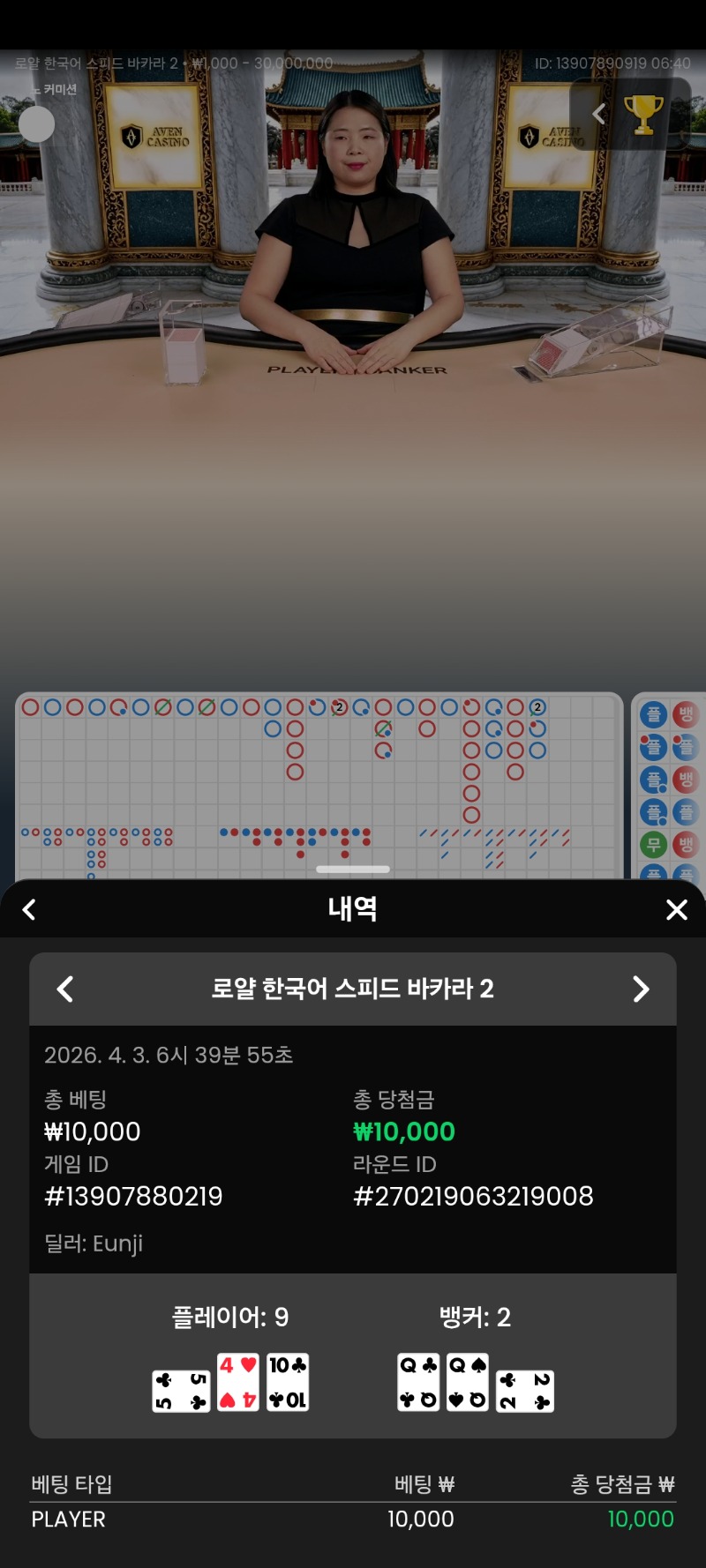
Task: Show the next game history record
Action: click(641, 989)
